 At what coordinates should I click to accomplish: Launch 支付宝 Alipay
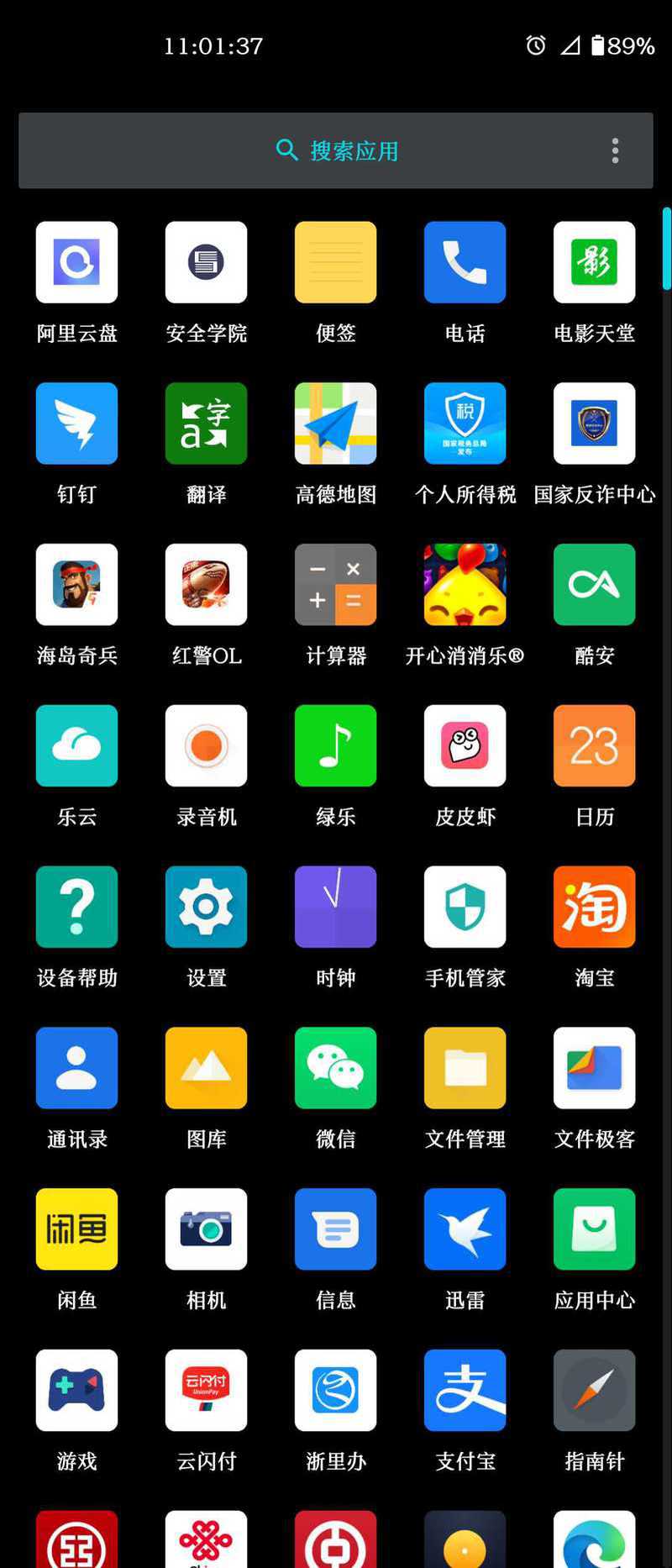(465, 1391)
